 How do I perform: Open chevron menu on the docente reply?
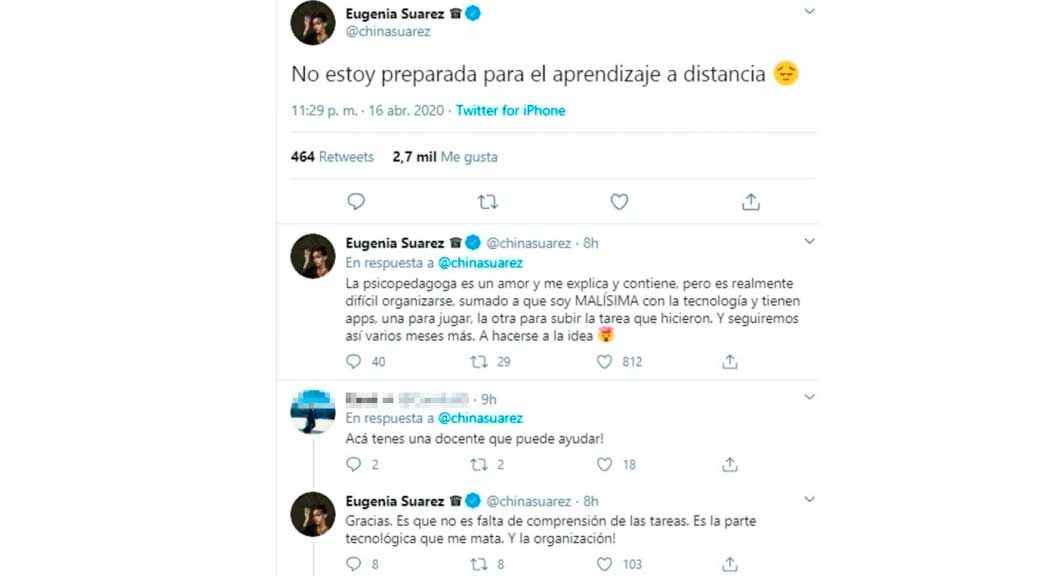click(809, 398)
